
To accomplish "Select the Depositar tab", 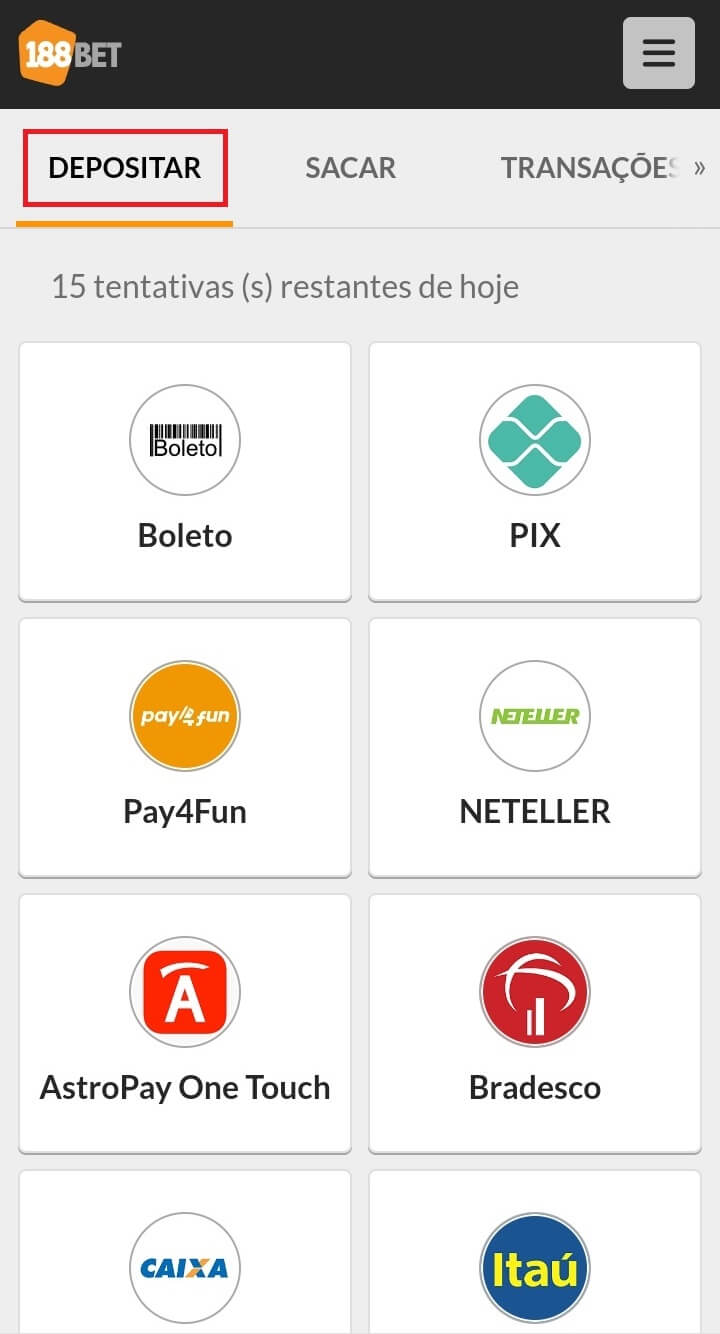I will click(125, 167).
